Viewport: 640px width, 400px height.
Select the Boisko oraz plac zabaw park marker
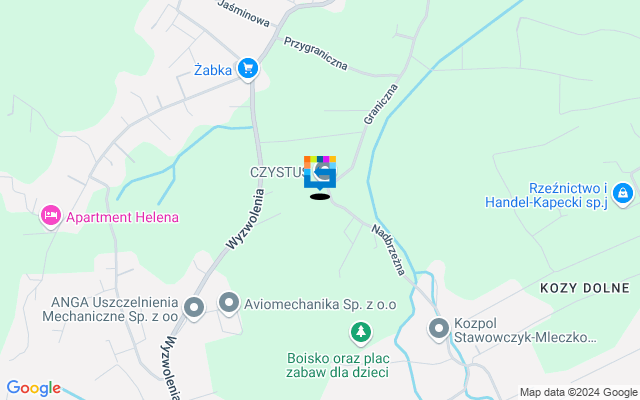pos(359,331)
